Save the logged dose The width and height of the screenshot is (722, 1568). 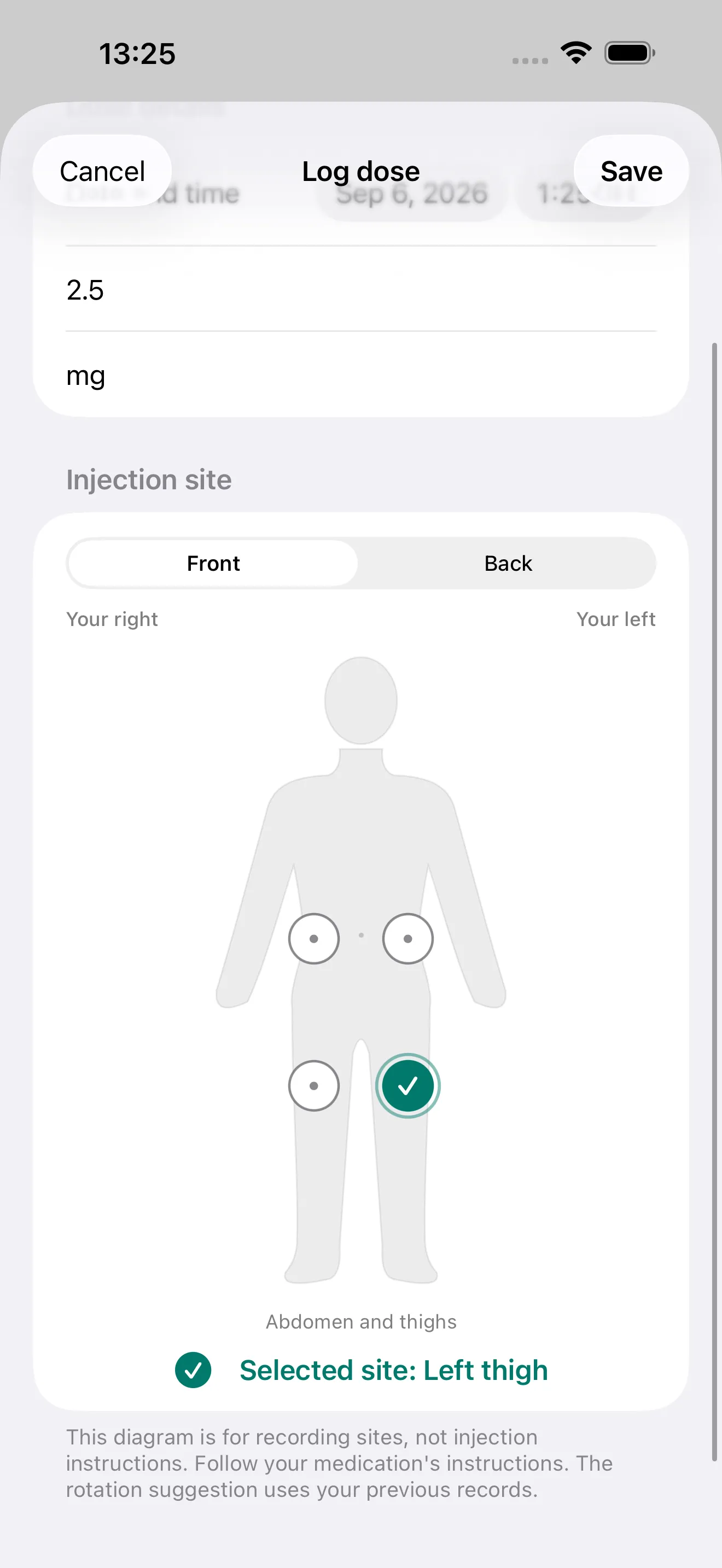click(631, 171)
